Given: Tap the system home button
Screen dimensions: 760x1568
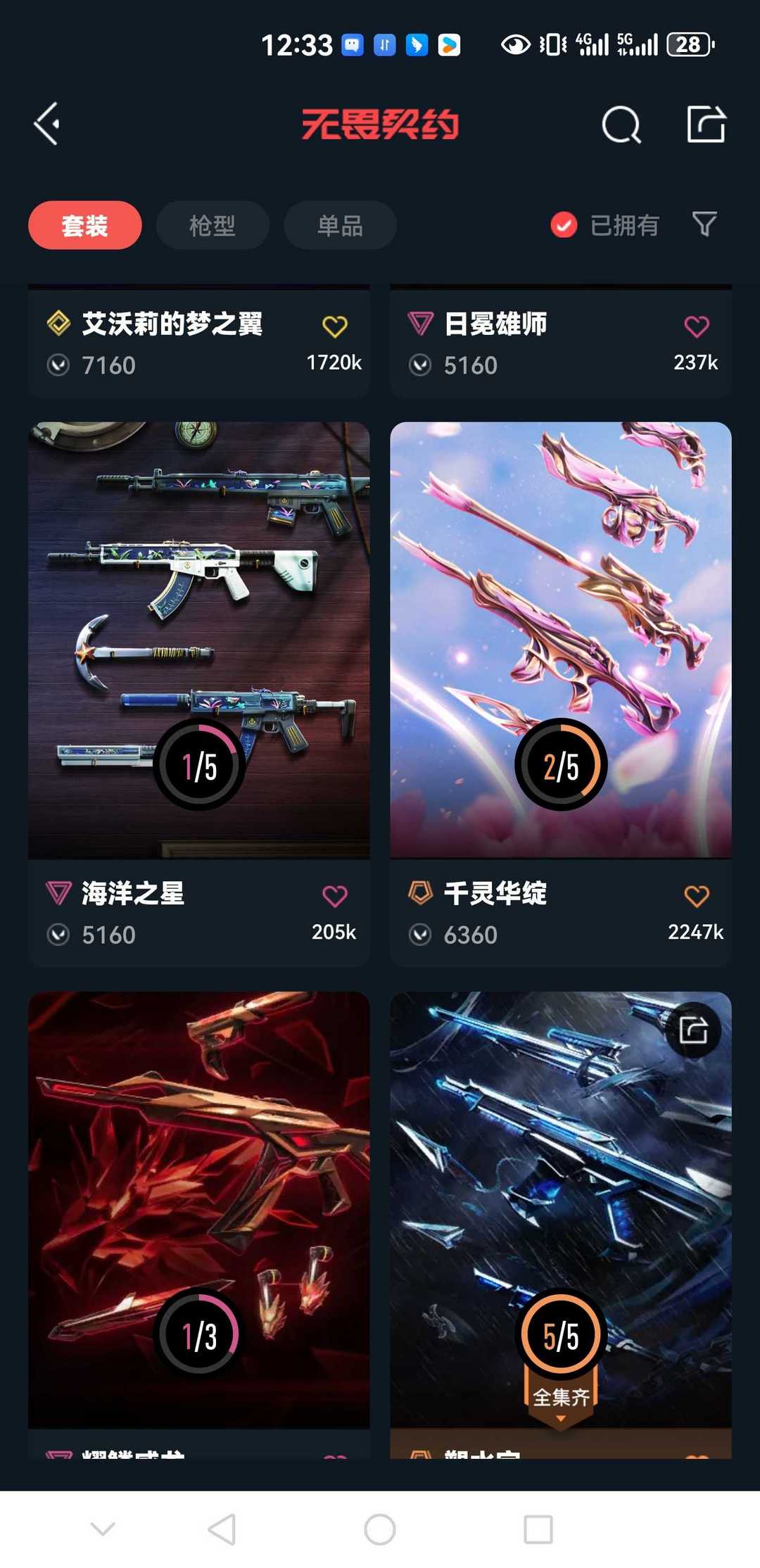Looking at the screenshot, I should pyautogui.click(x=380, y=1529).
